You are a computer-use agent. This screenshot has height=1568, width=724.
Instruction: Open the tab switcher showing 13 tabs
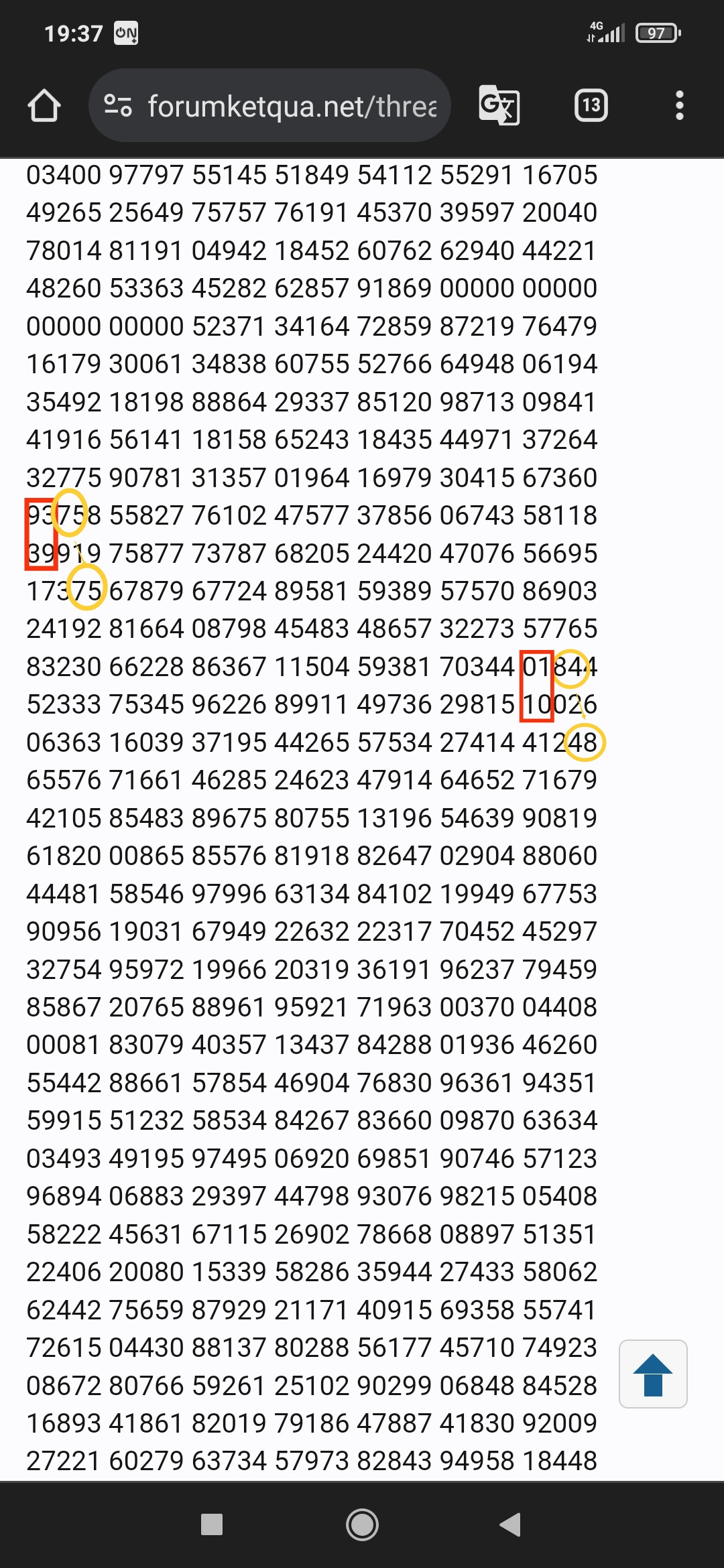tap(591, 105)
